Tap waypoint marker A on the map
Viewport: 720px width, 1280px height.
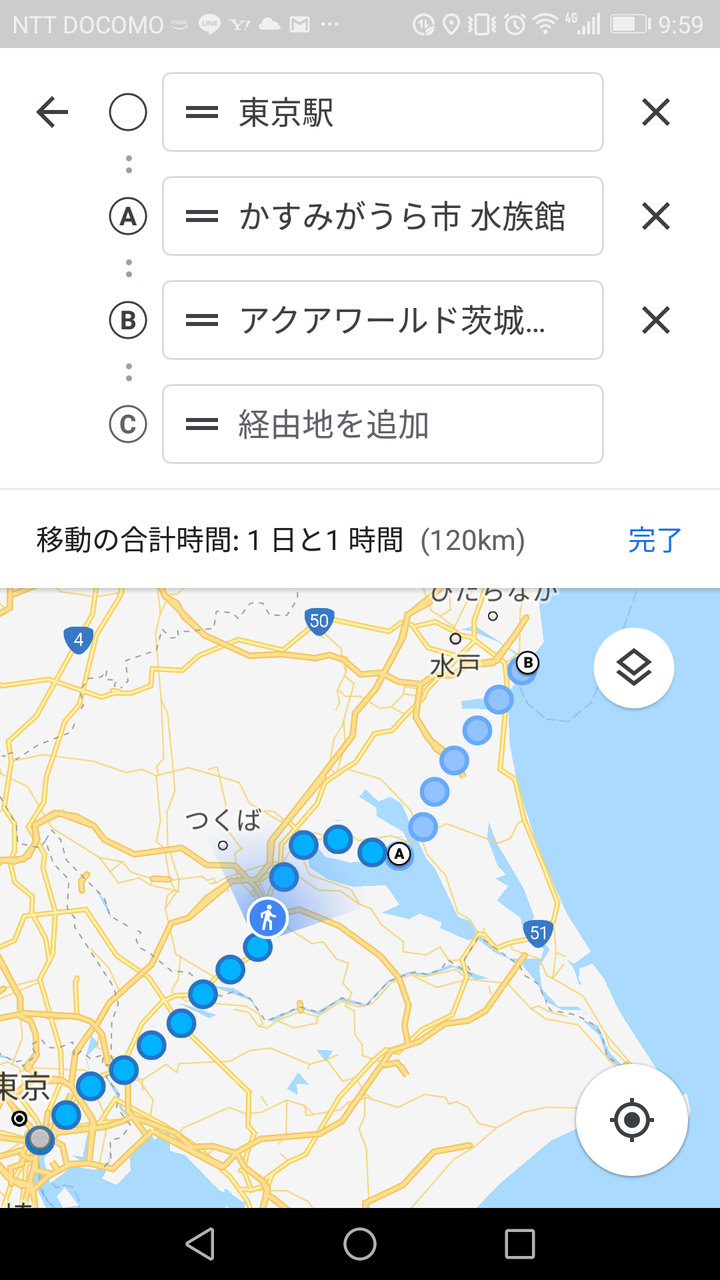click(x=399, y=854)
